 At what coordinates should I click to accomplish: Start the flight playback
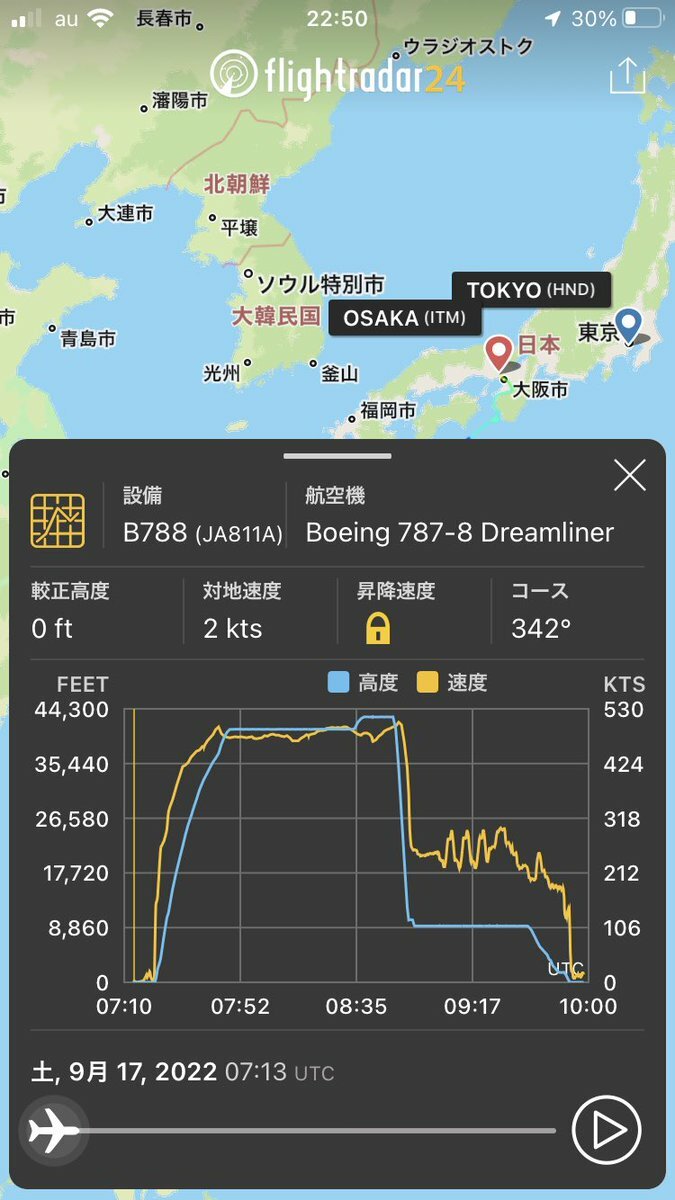click(x=605, y=1131)
